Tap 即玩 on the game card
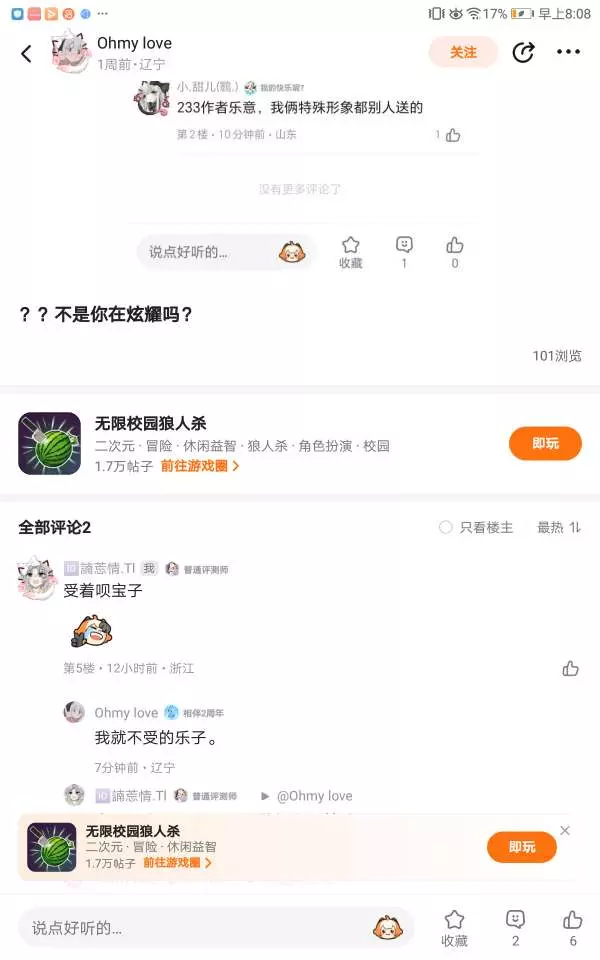 (x=545, y=443)
